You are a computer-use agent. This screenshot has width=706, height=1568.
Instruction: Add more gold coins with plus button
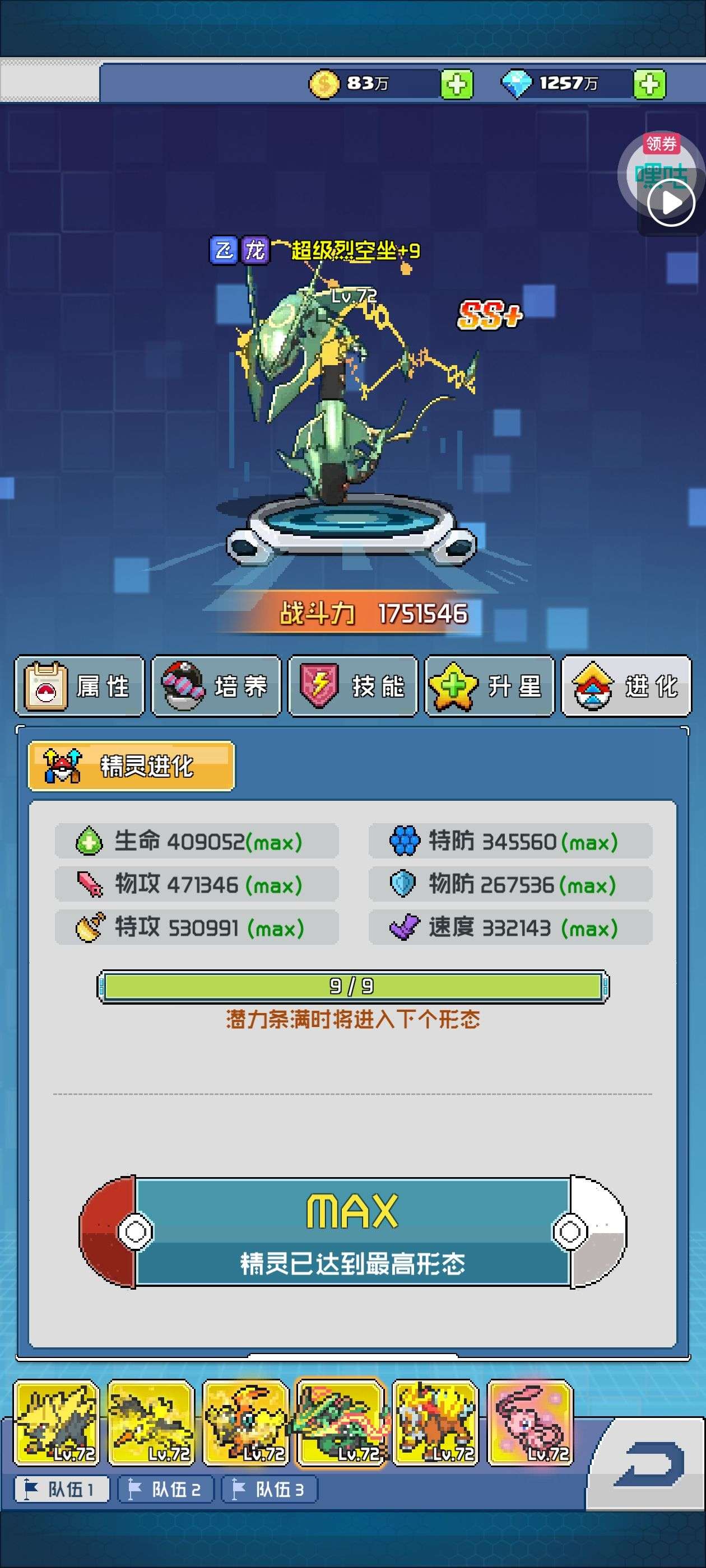click(456, 84)
